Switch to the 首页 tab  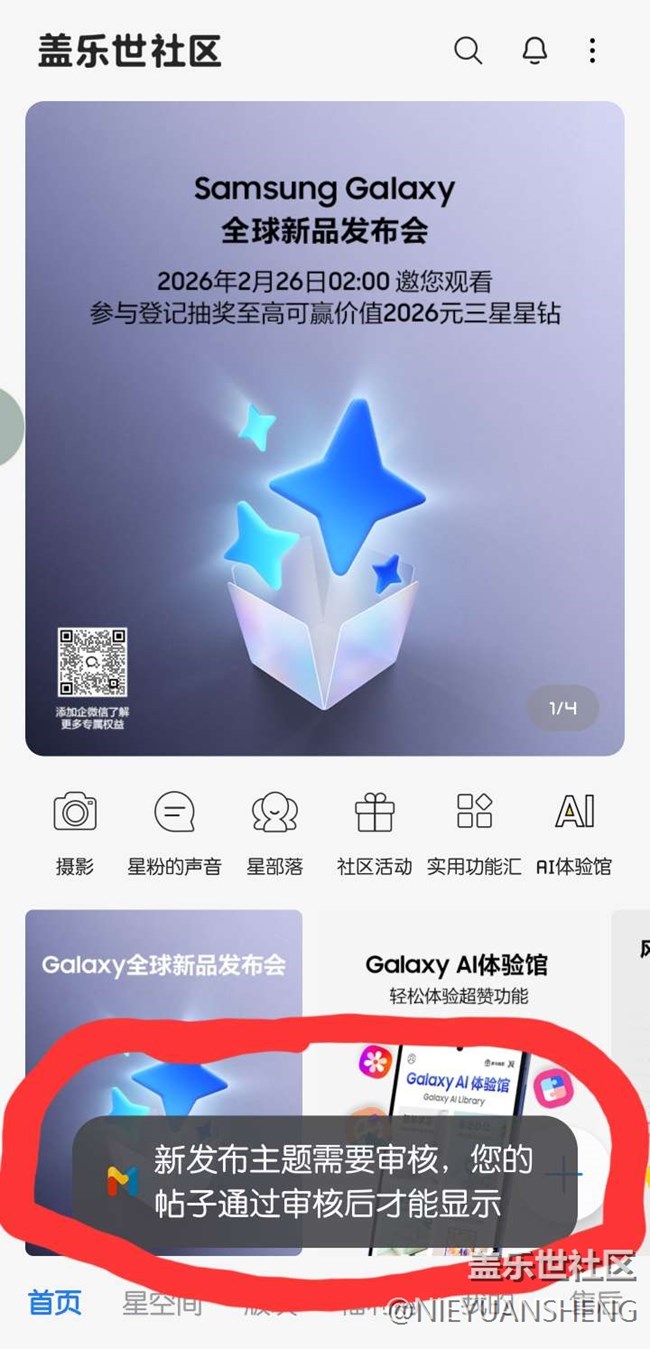(54, 1304)
